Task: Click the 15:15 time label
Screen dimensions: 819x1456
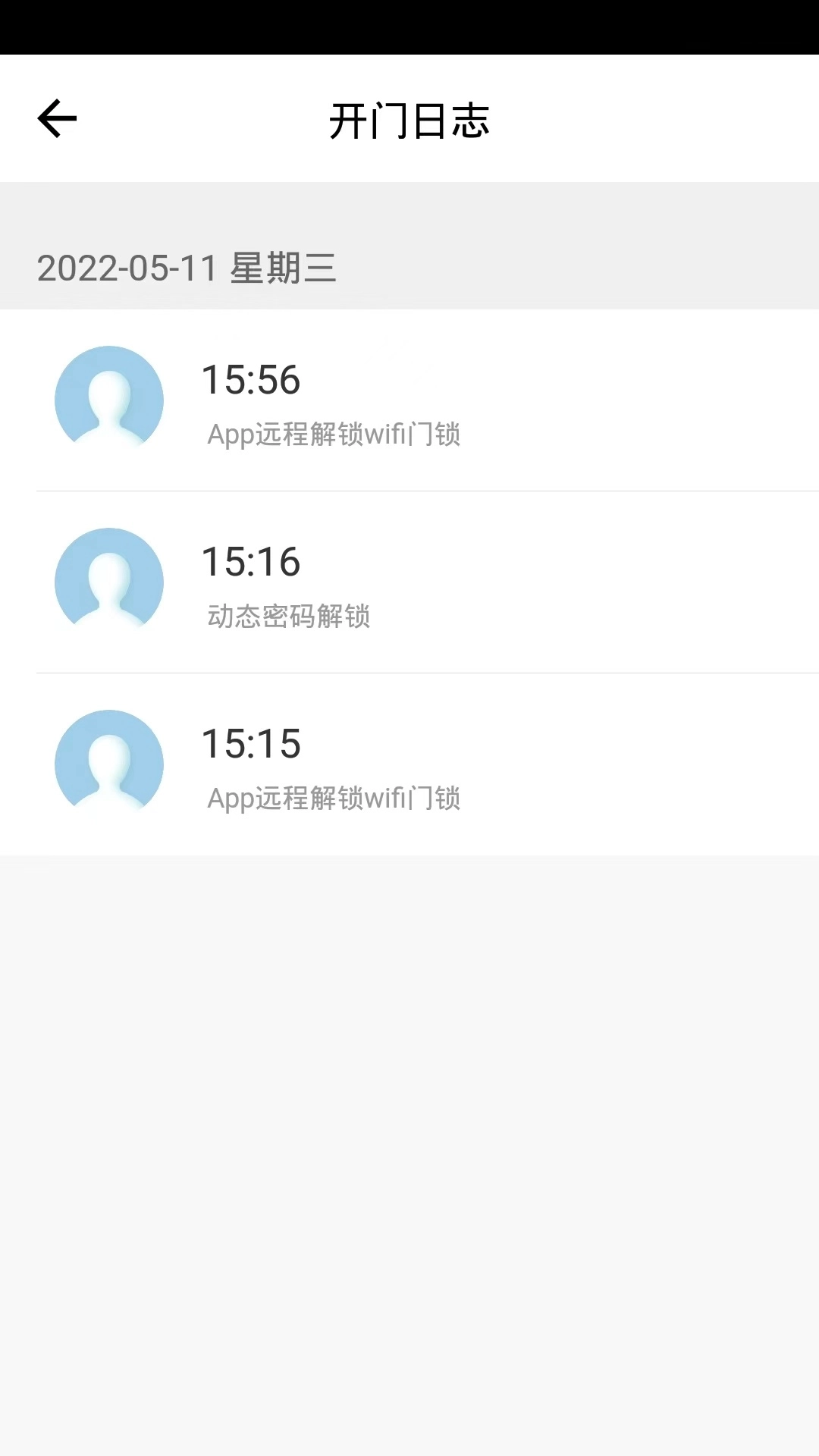Action: coord(251,744)
